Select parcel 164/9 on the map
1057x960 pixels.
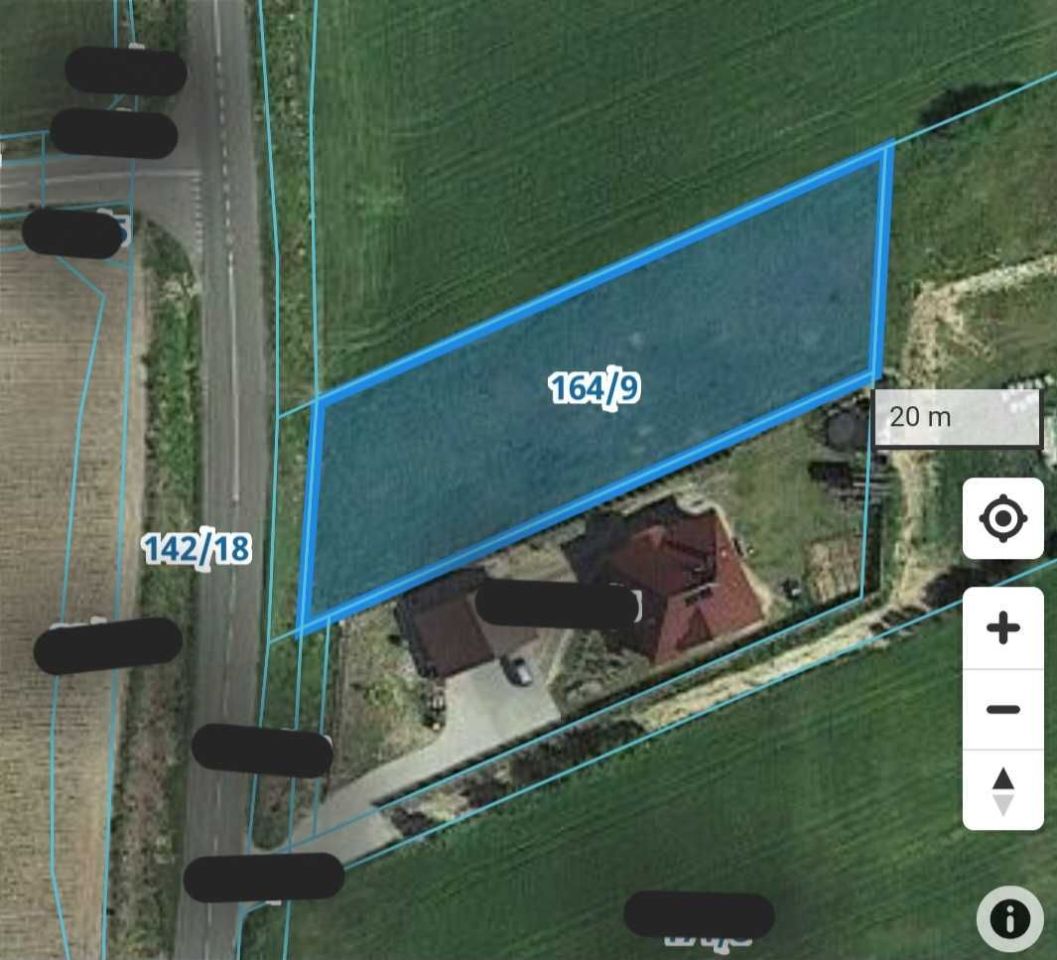point(594,388)
